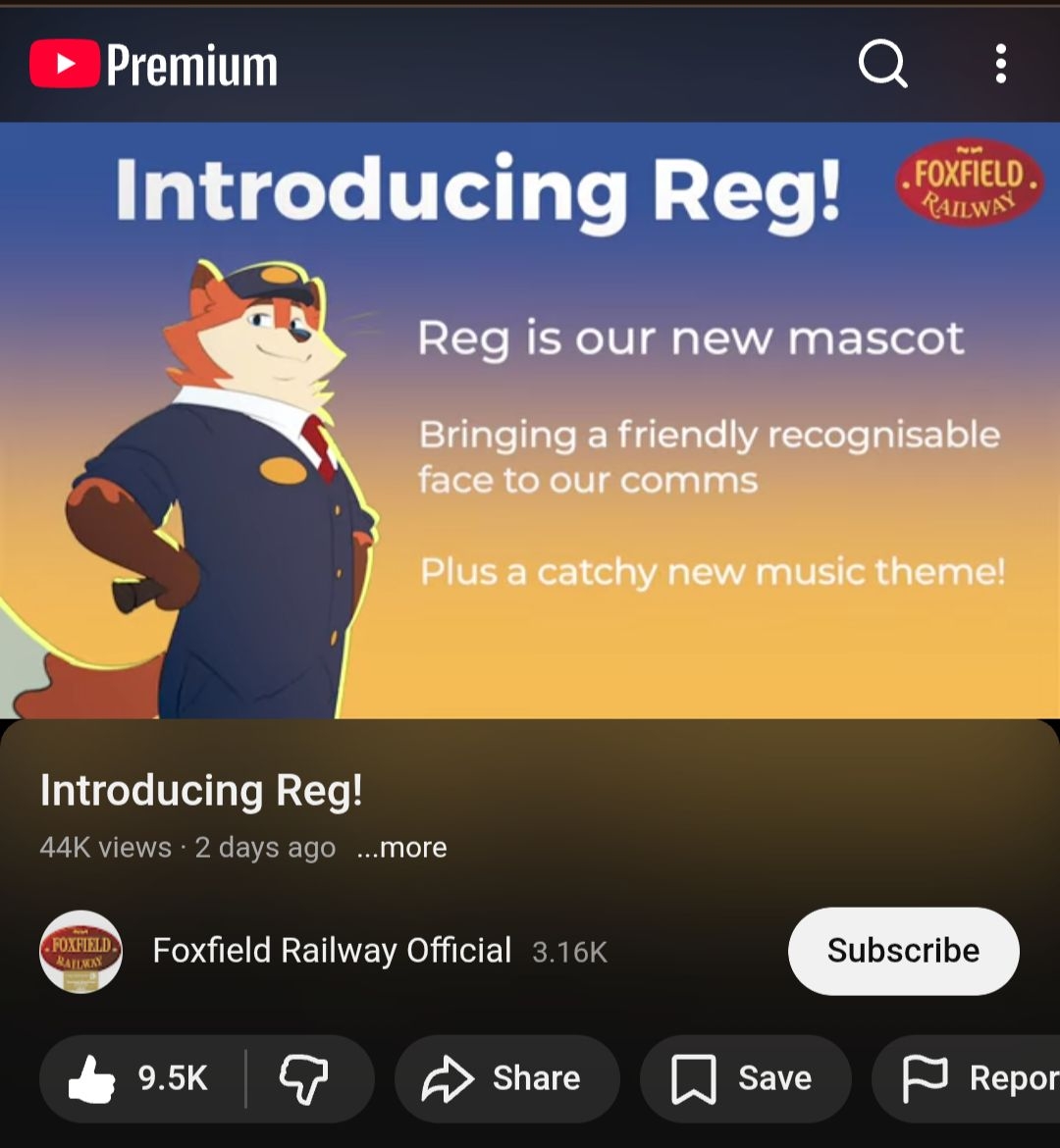Dislike this video
This screenshot has height=1148, width=1060.
304,1078
